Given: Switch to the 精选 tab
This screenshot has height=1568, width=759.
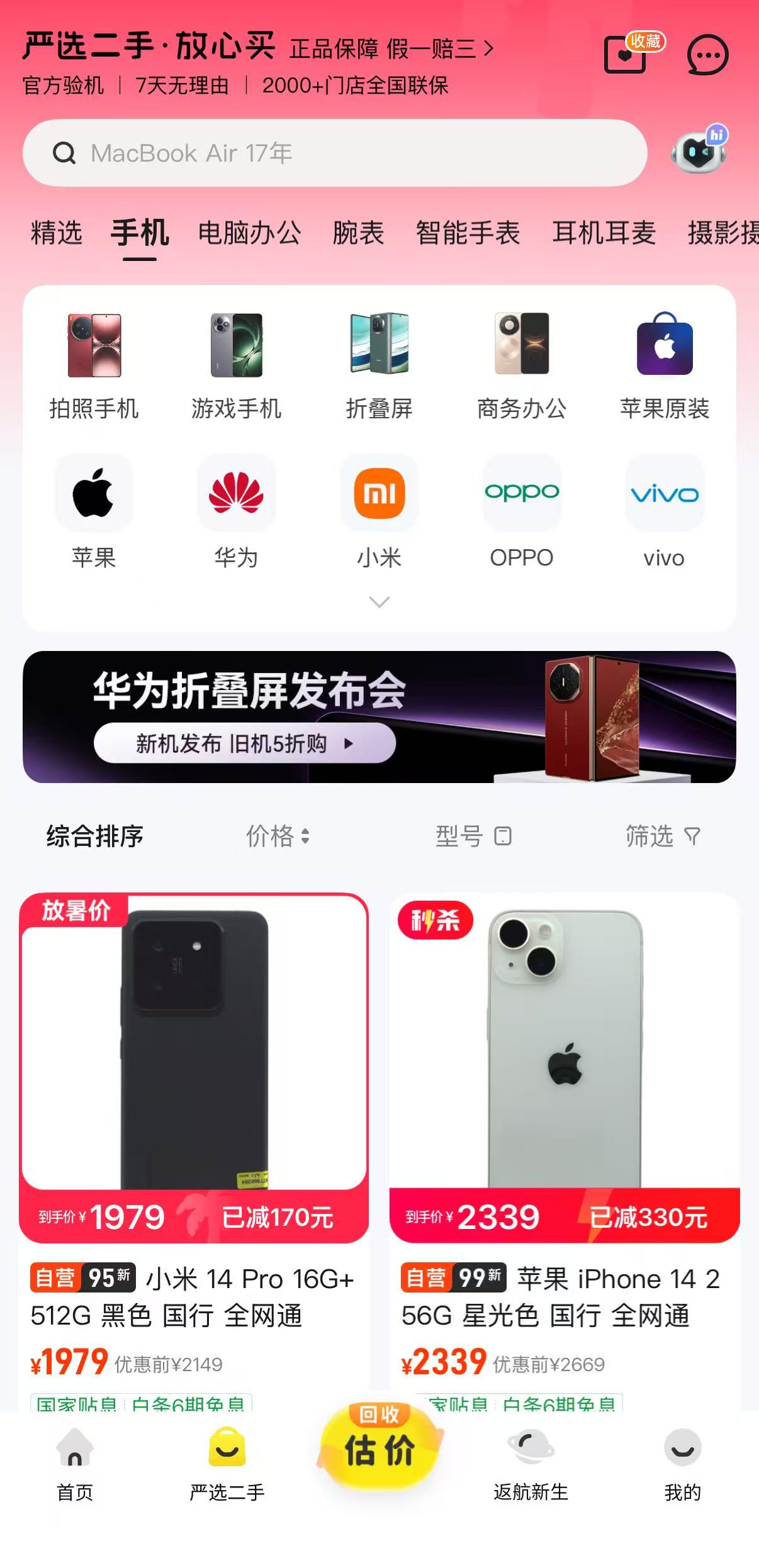Looking at the screenshot, I should click(57, 233).
